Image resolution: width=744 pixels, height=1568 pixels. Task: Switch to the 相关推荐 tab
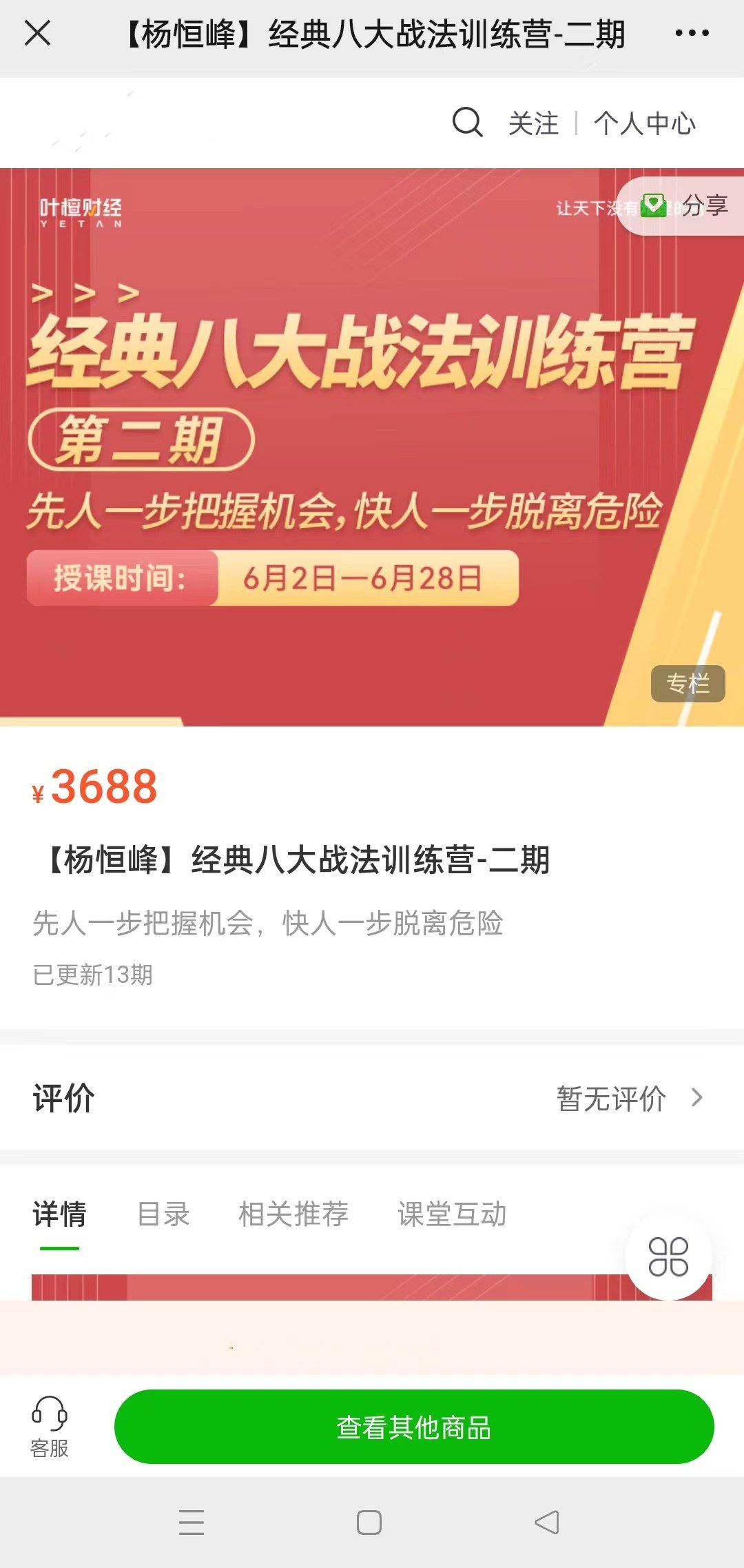(x=293, y=1214)
